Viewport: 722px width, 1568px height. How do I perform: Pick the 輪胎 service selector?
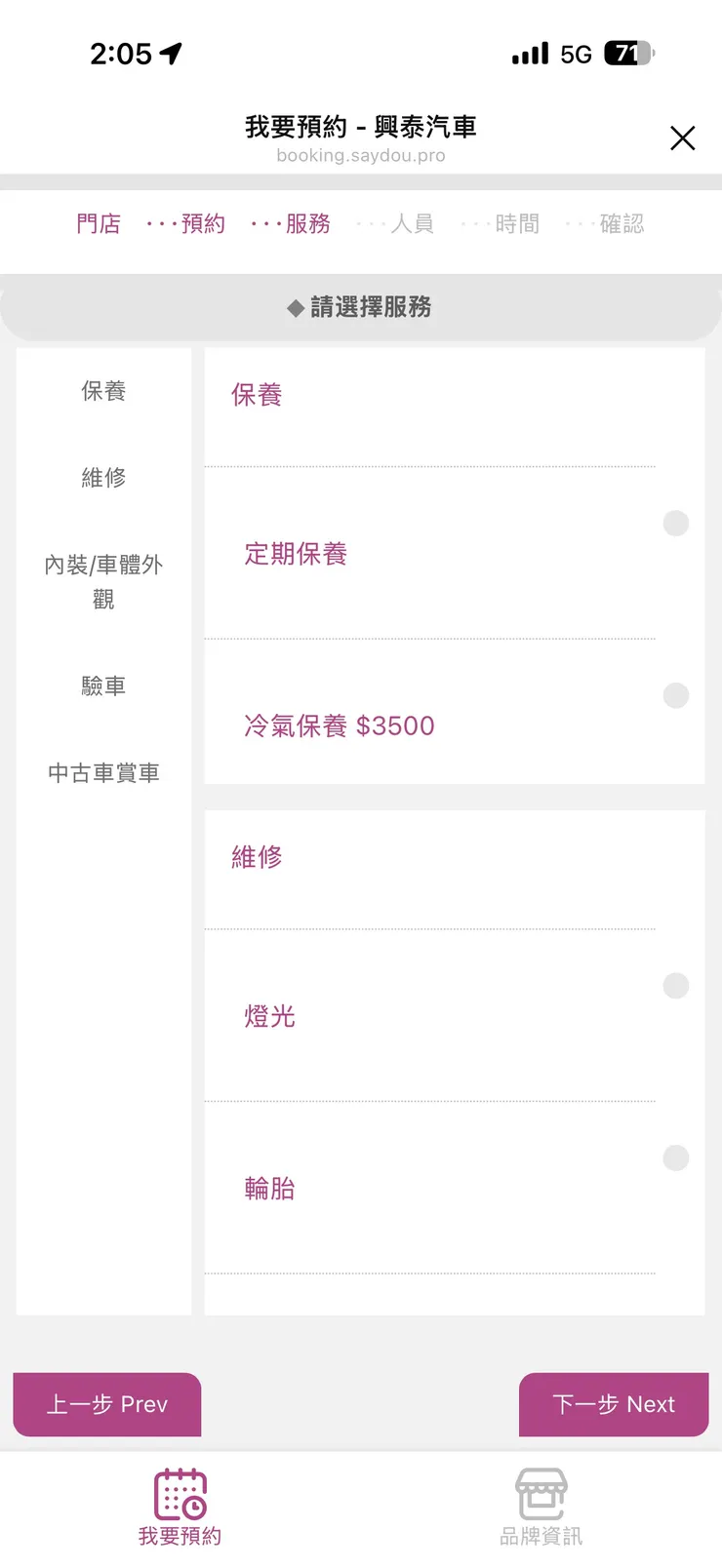click(x=675, y=1157)
